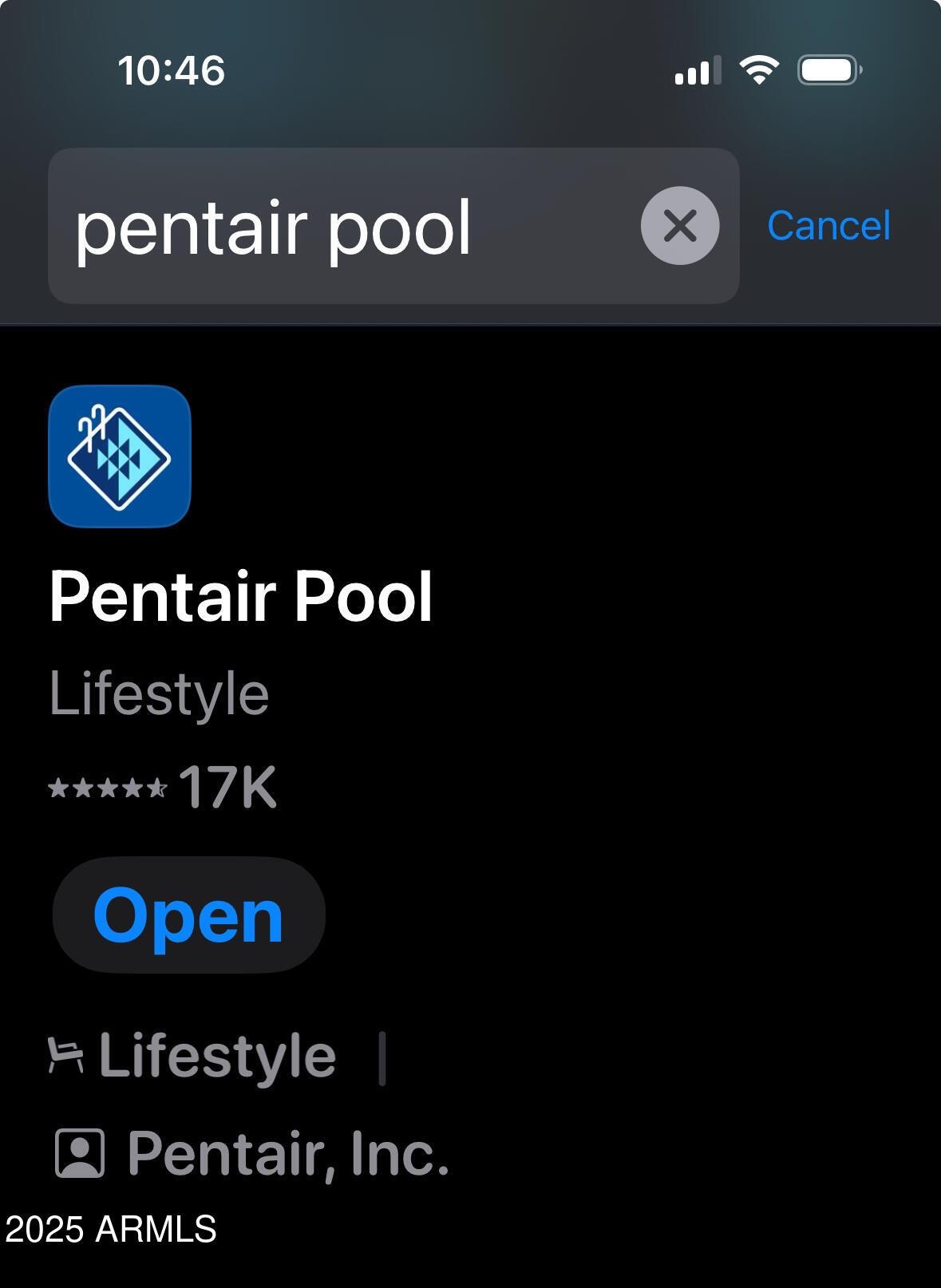Open the Pentair Pool app

click(x=189, y=915)
